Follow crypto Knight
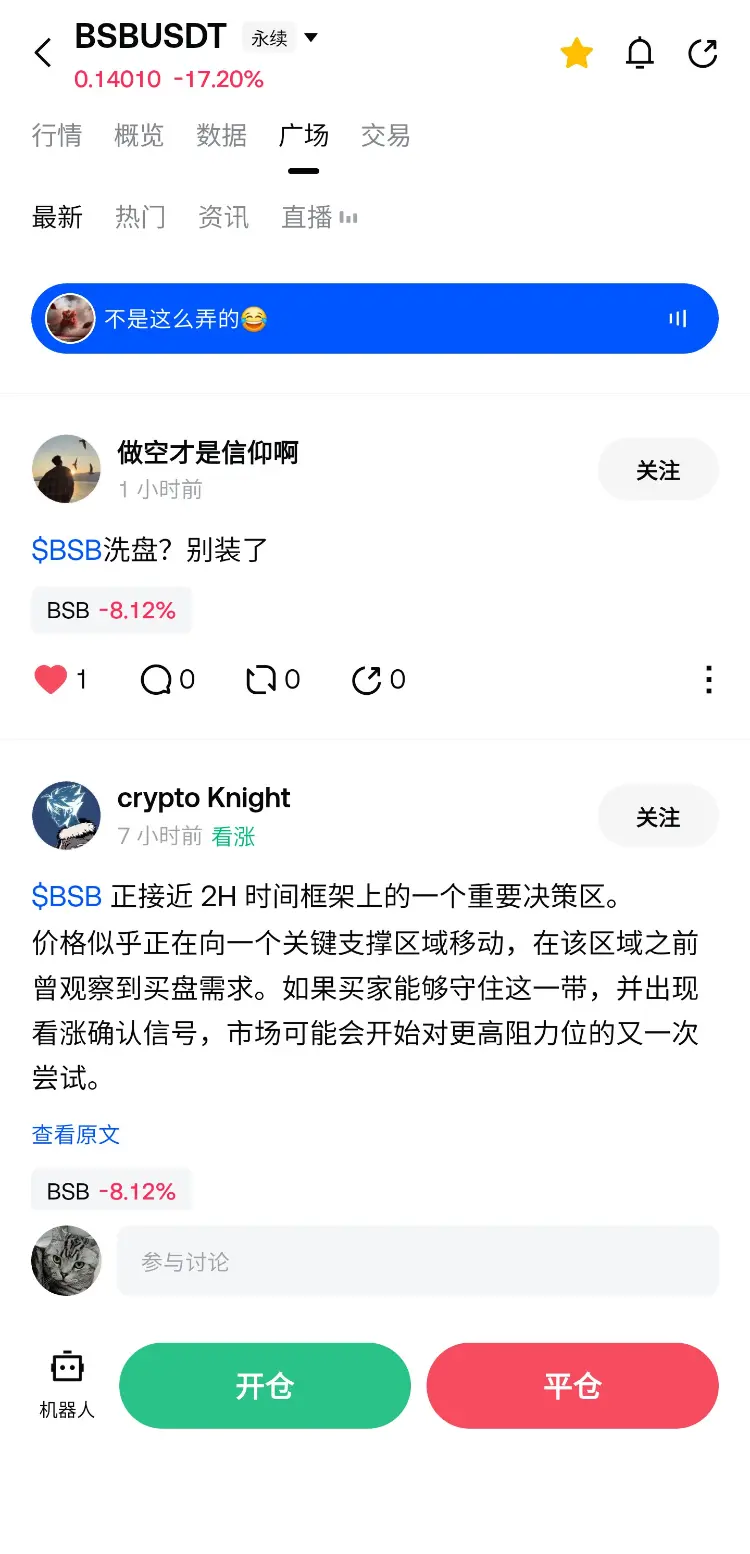The image size is (750, 1554). [x=658, y=817]
